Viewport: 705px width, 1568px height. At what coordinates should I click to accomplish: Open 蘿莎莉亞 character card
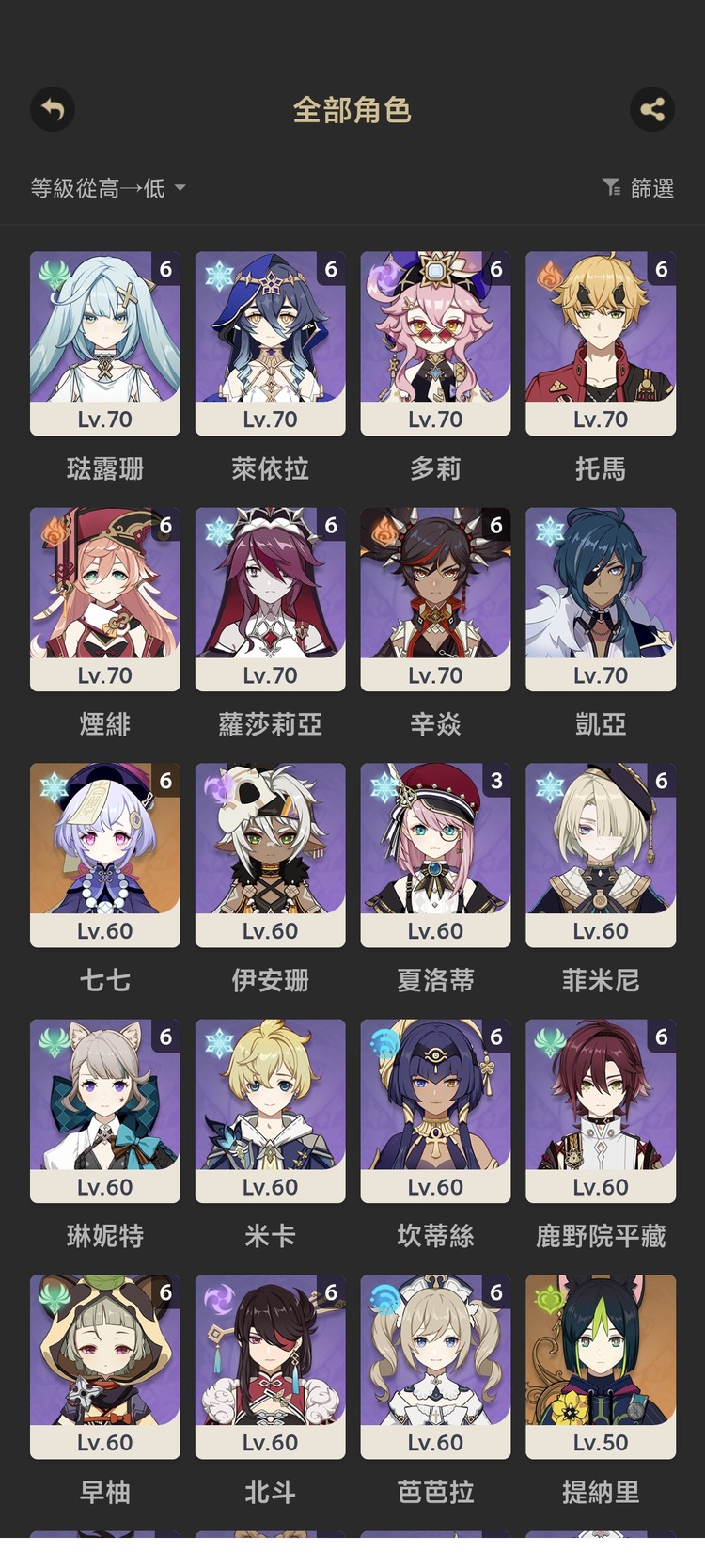click(x=271, y=599)
